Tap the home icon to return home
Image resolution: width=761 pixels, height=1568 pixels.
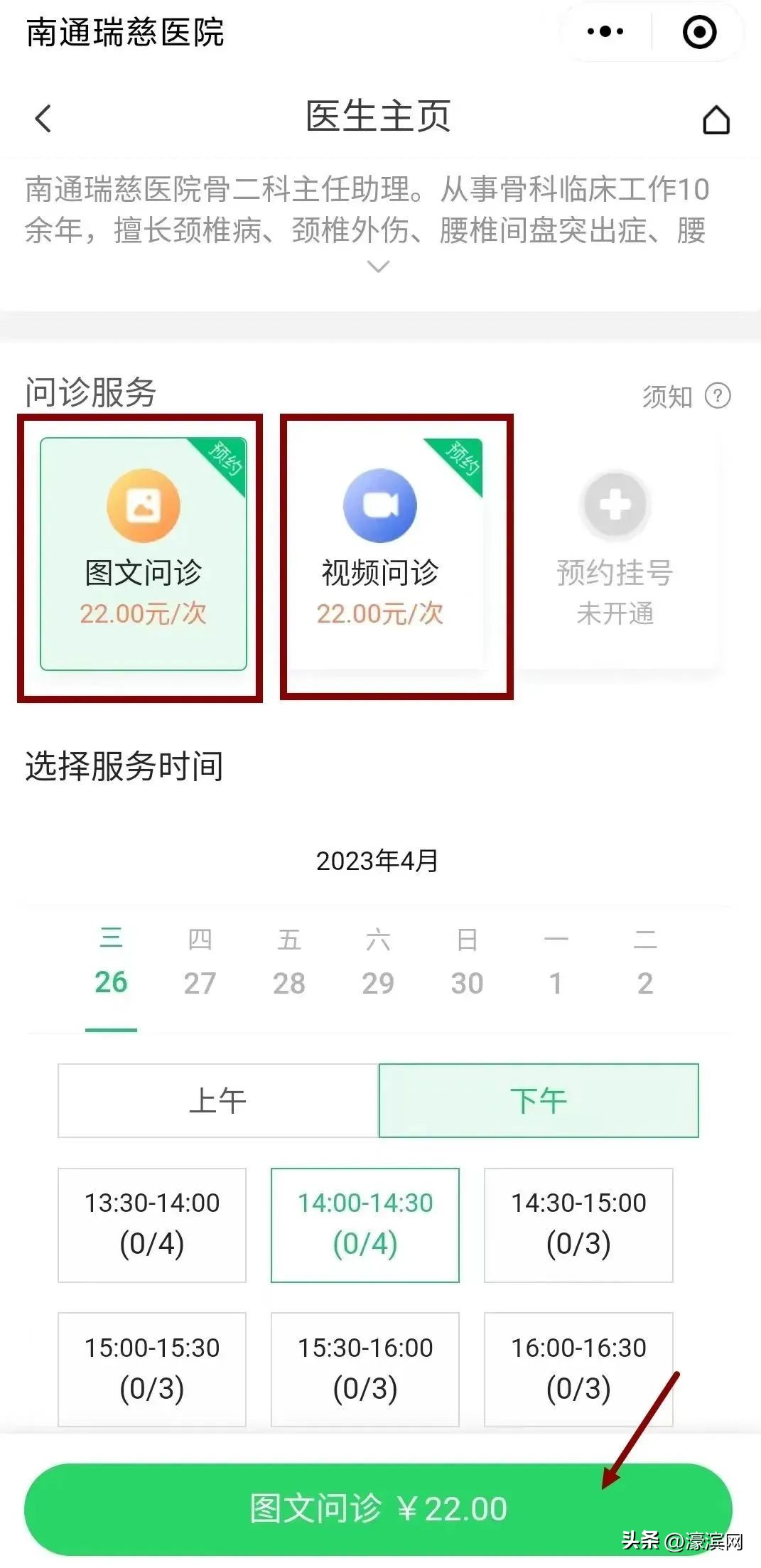click(x=717, y=119)
